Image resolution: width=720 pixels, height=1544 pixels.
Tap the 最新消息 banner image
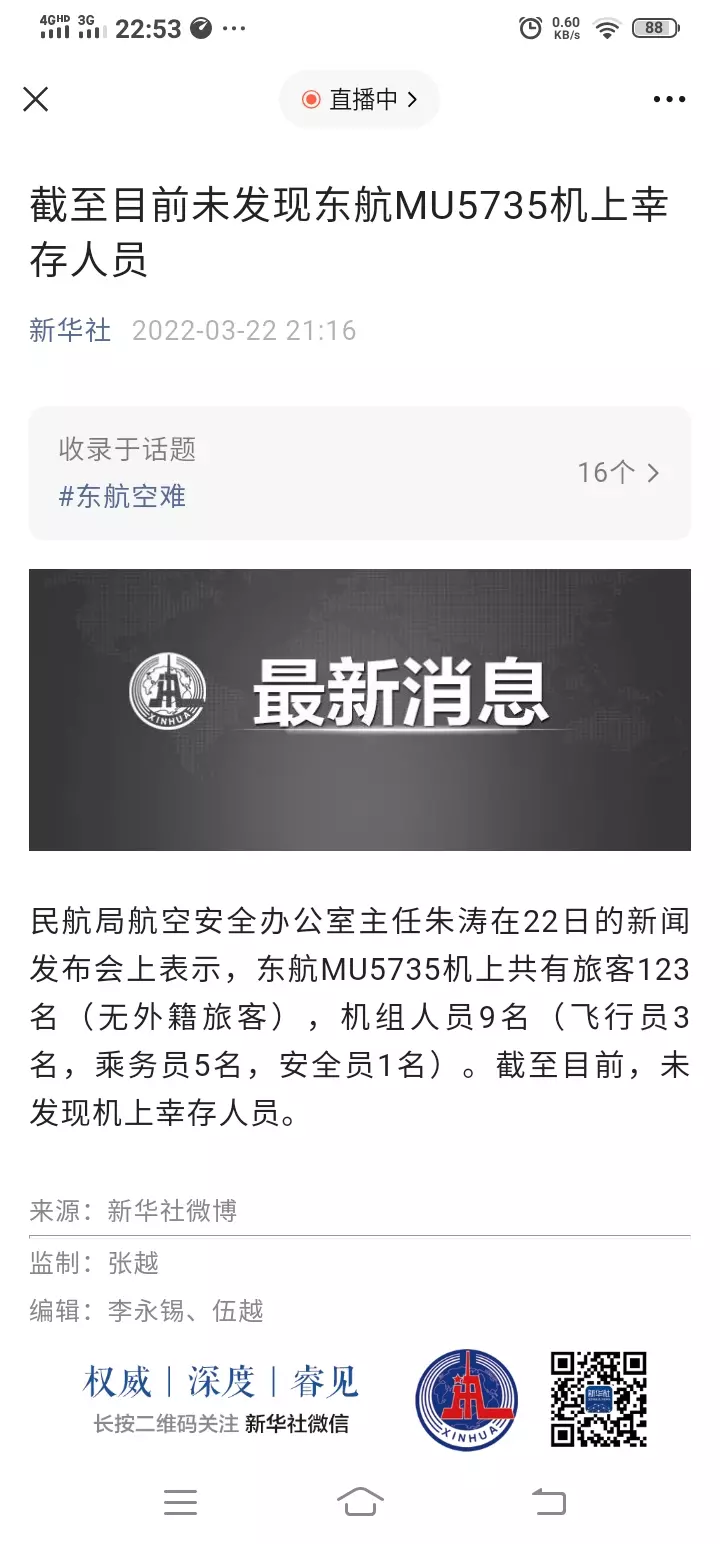(x=360, y=710)
